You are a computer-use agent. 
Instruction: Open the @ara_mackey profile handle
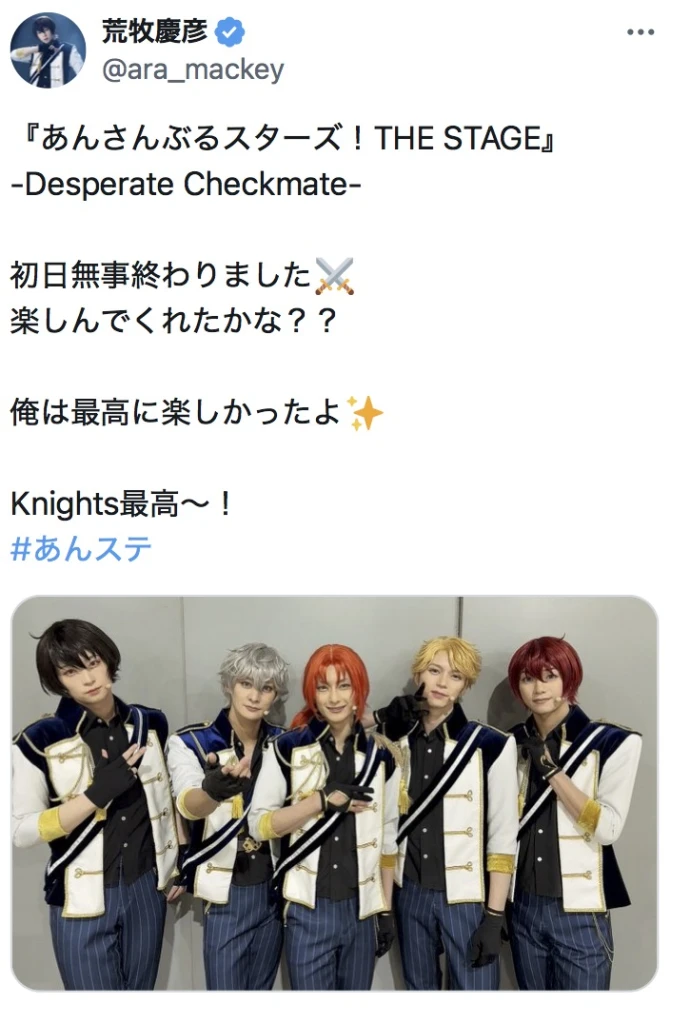click(x=192, y=69)
